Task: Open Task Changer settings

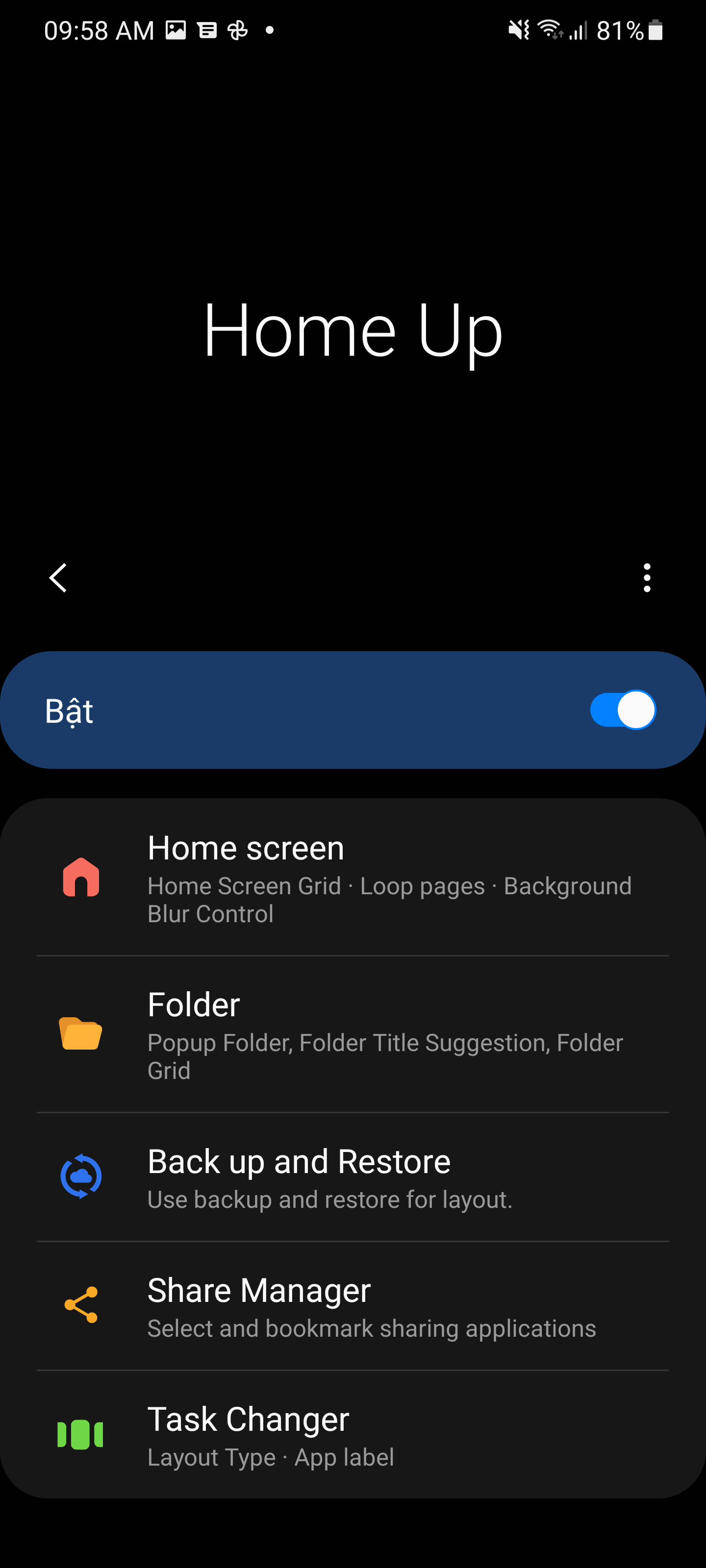Action: coord(353,1435)
